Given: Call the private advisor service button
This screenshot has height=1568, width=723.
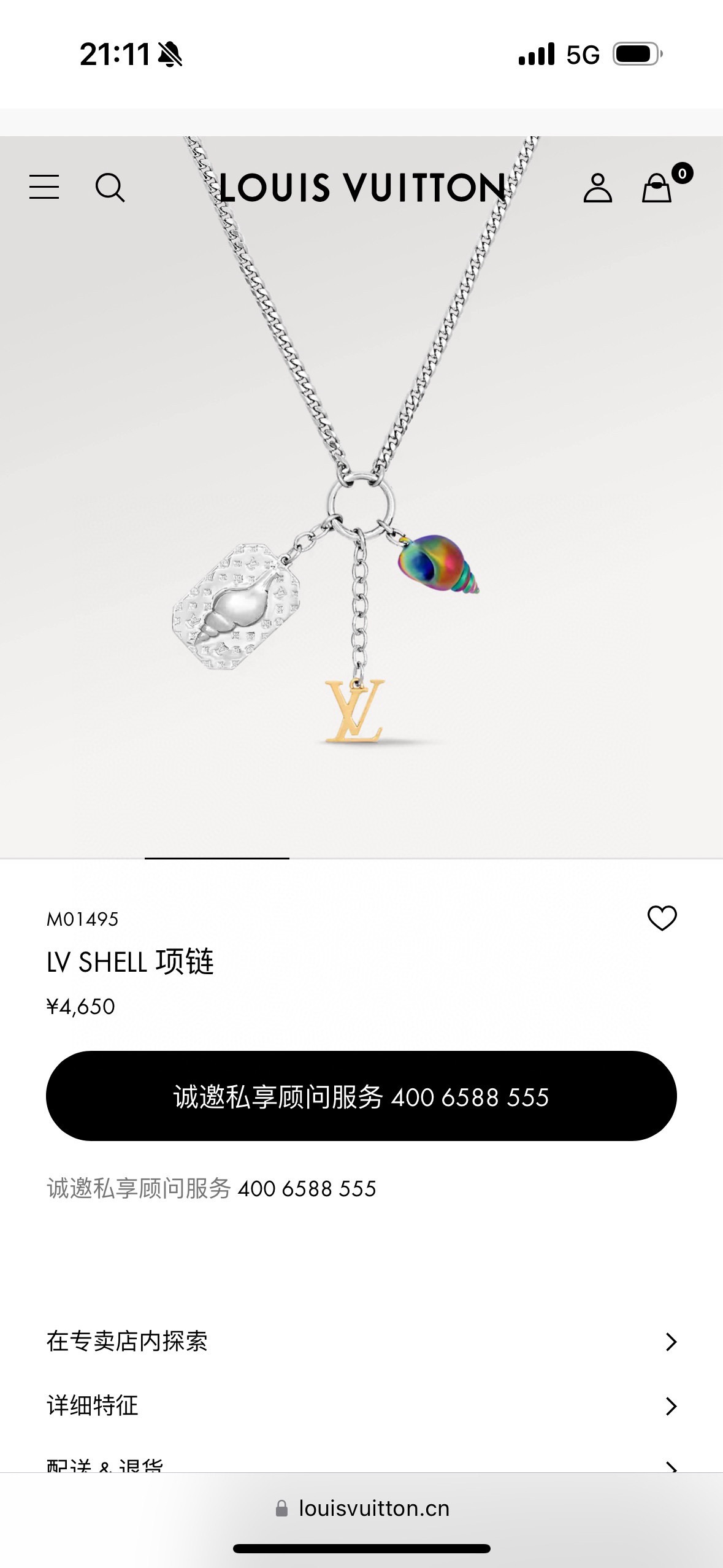Looking at the screenshot, I should 361,1096.
